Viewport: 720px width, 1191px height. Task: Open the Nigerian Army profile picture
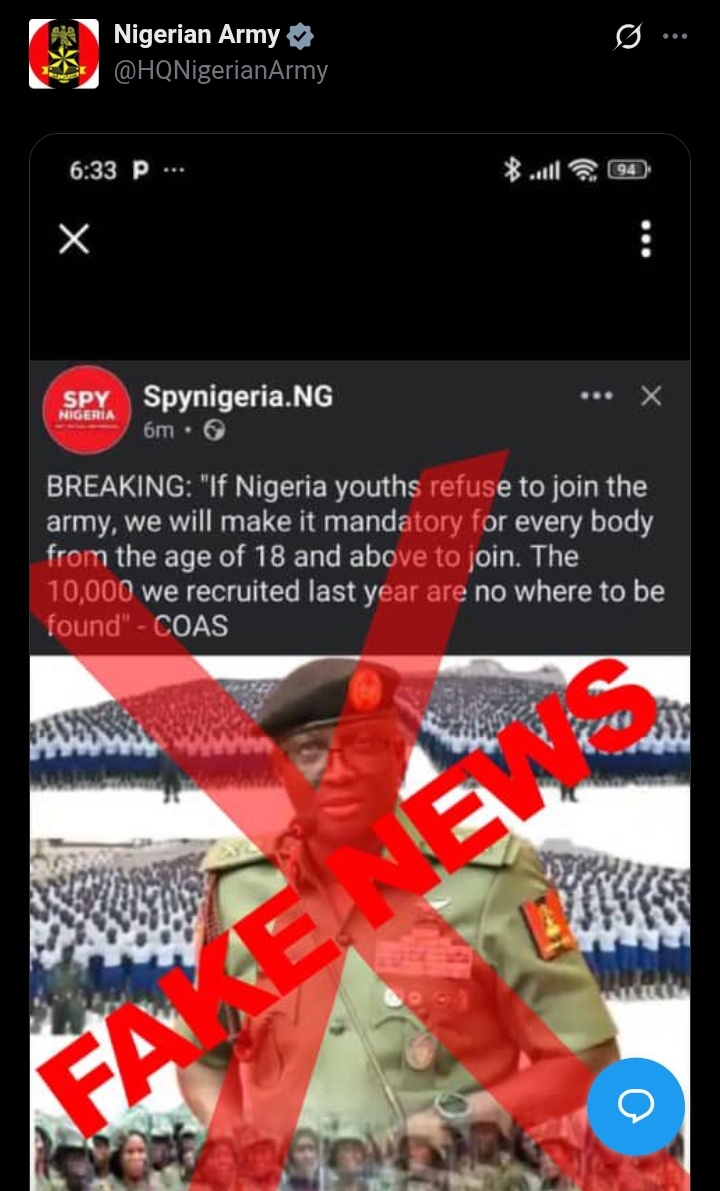(x=64, y=54)
